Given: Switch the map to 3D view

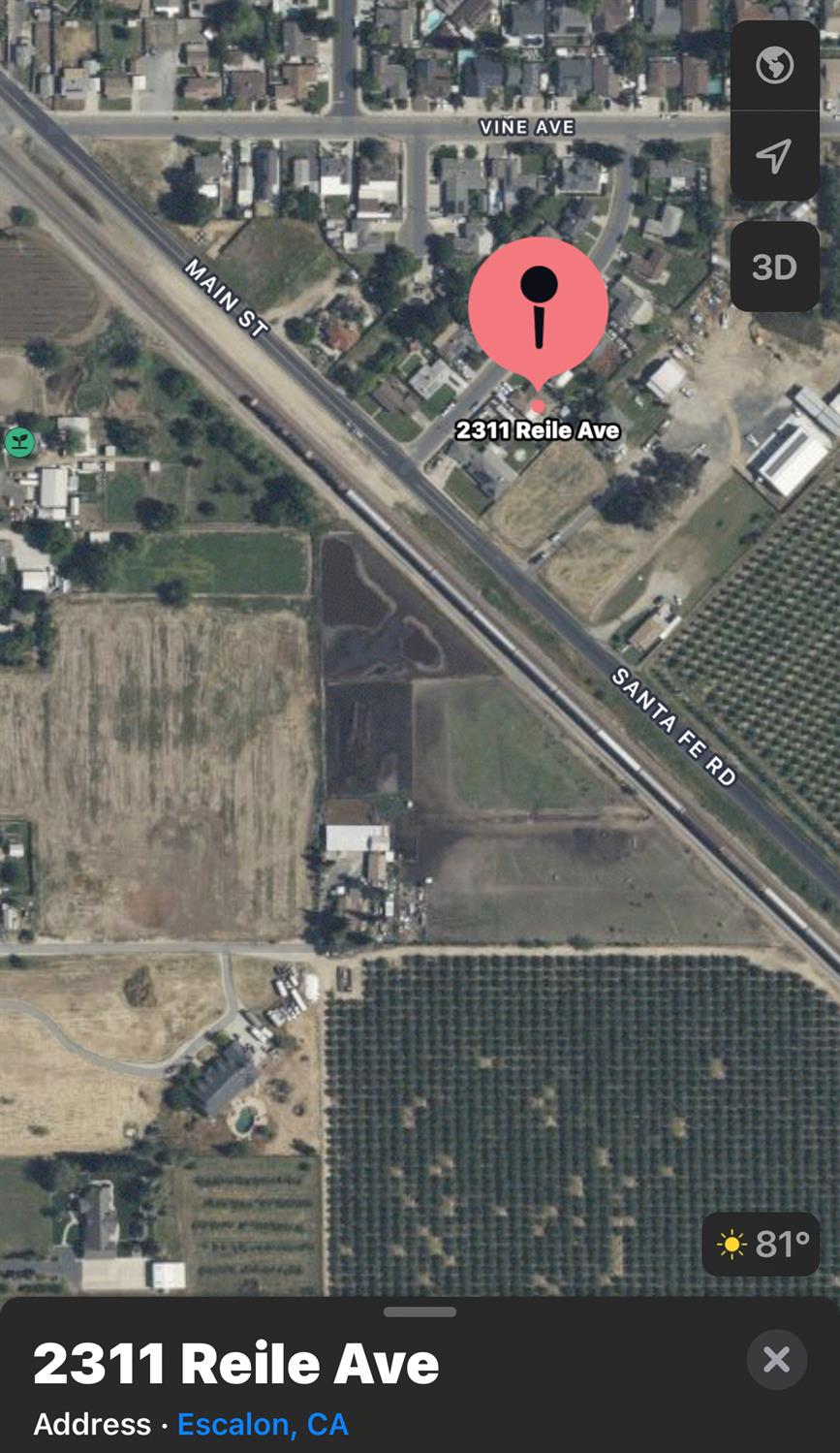Looking at the screenshot, I should (x=774, y=267).
